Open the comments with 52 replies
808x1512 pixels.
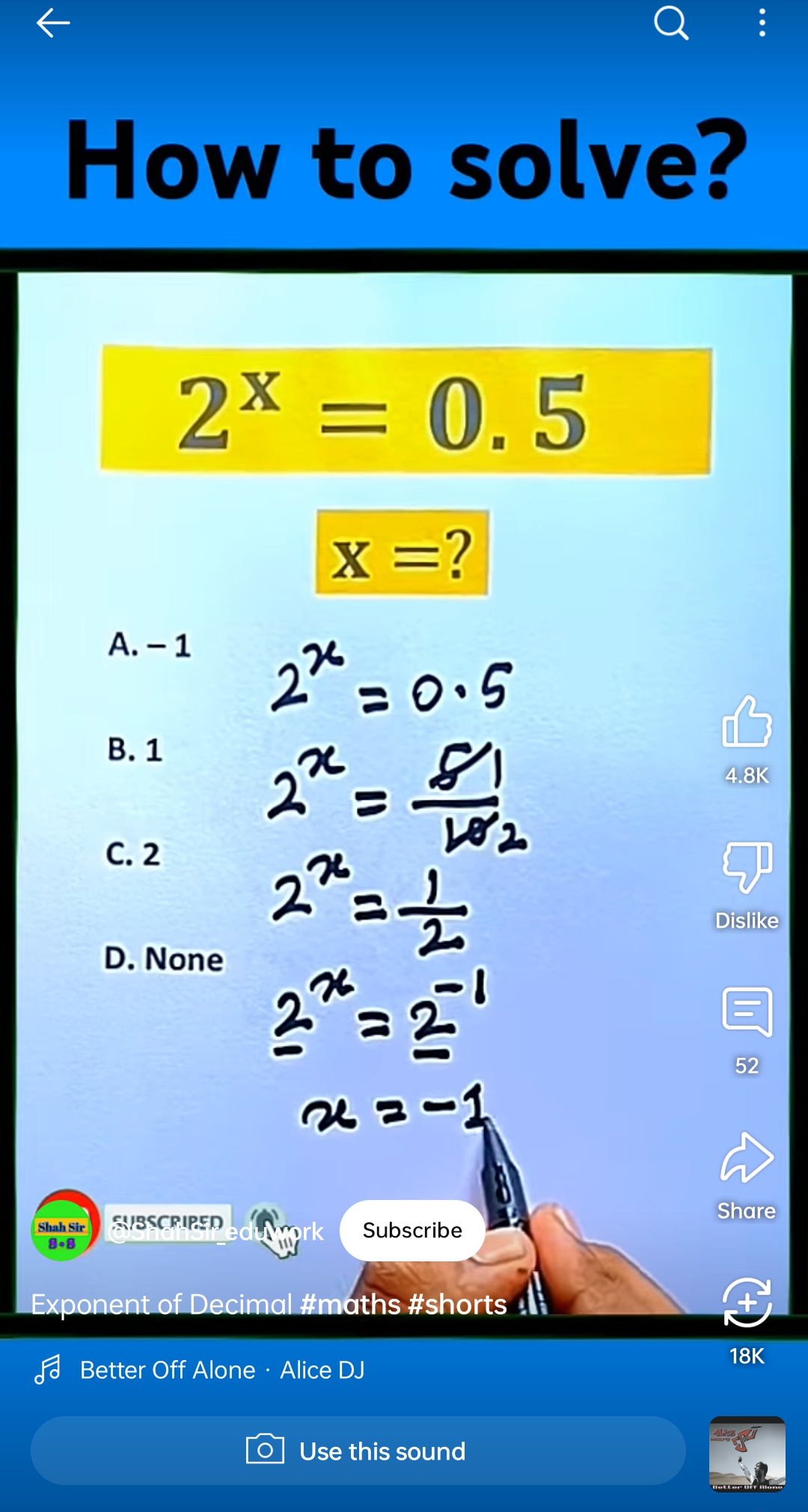[x=747, y=1011]
